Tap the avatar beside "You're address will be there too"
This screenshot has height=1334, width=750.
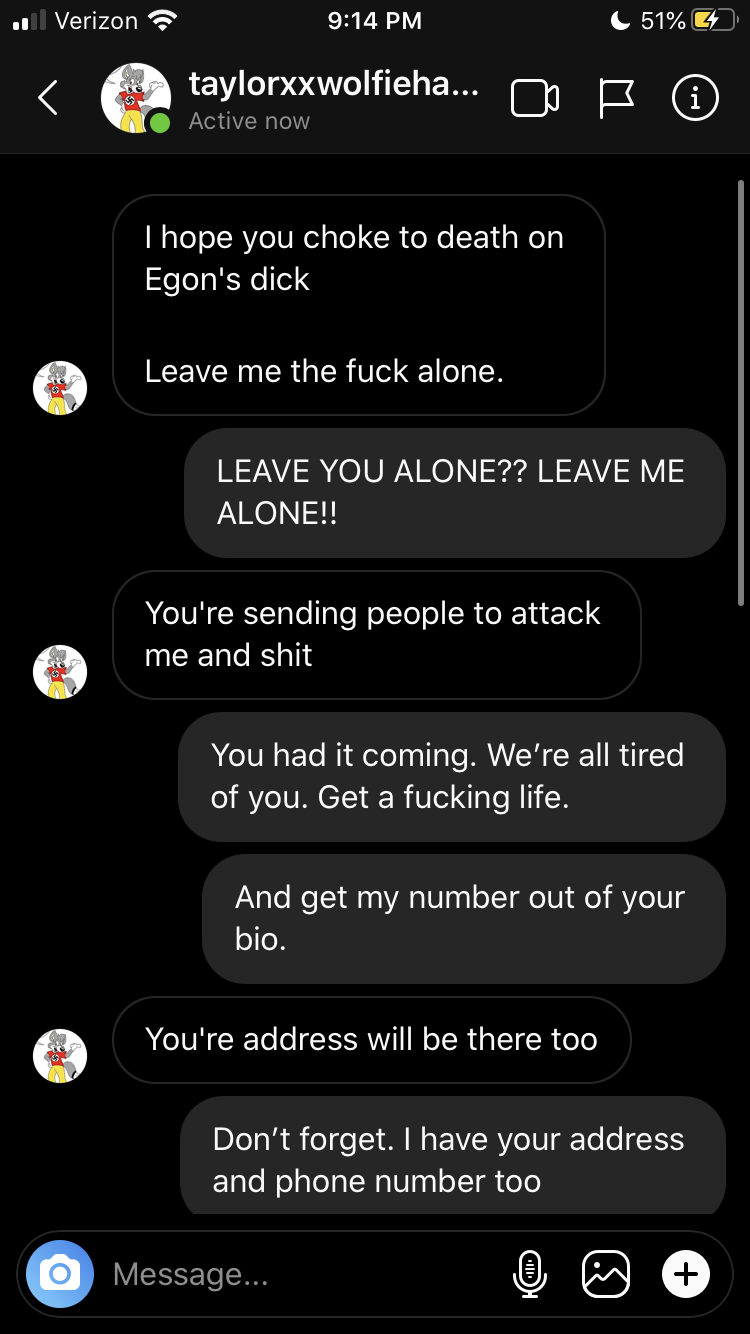pos(60,1056)
